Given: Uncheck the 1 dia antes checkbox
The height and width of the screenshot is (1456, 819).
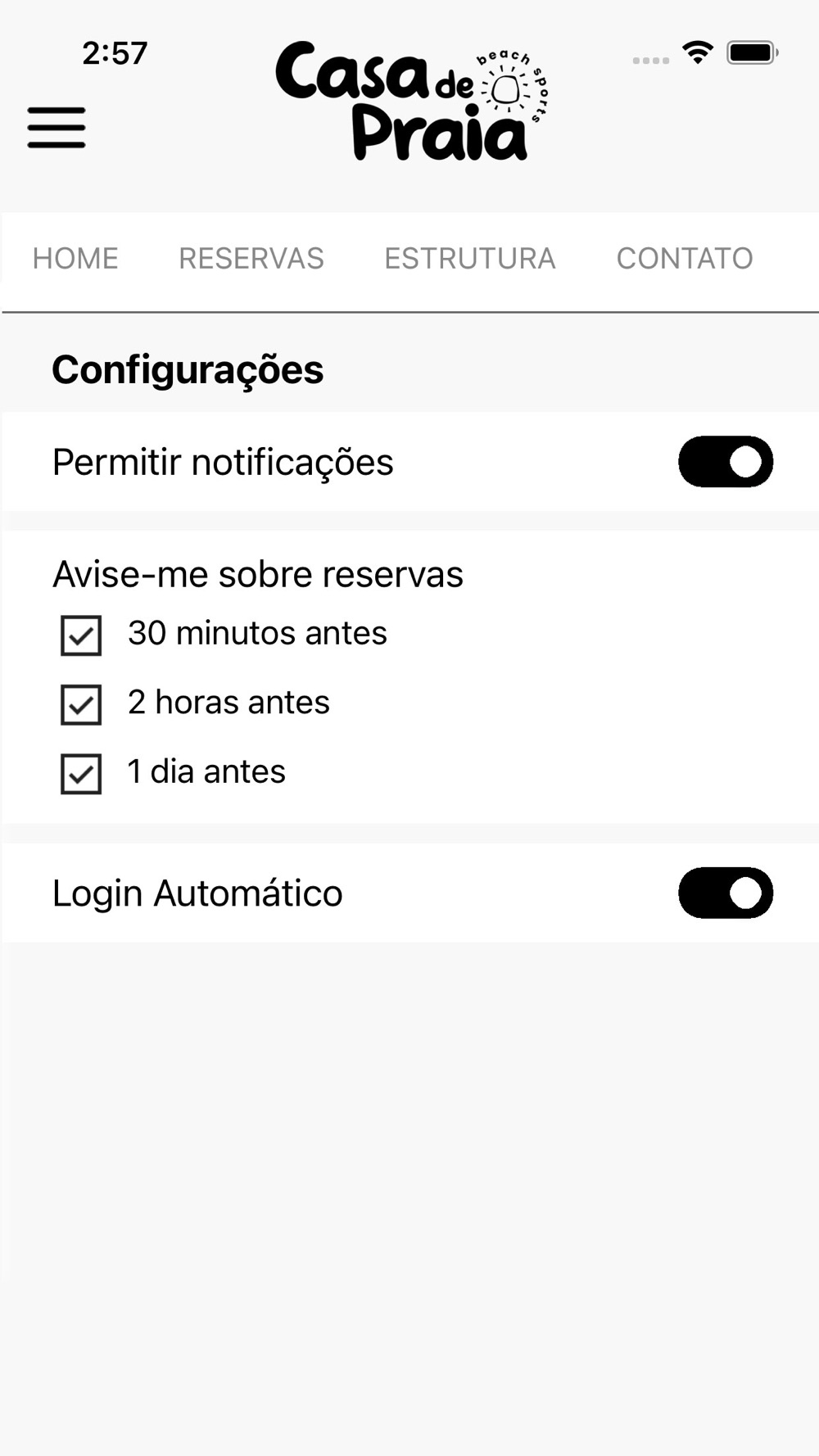Looking at the screenshot, I should pos(81,774).
